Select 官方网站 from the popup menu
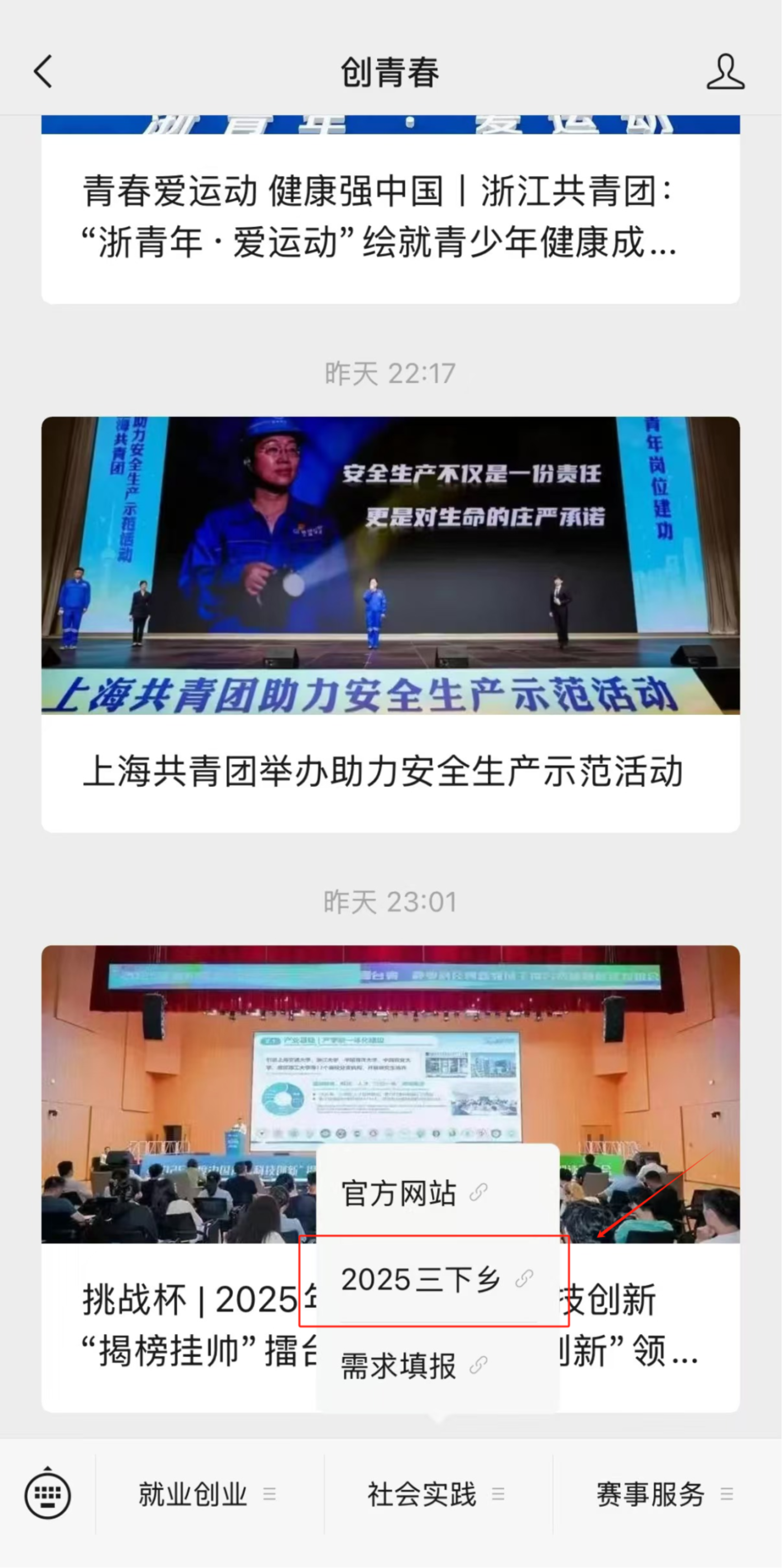The image size is (782, 1568). click(414, 1194)
